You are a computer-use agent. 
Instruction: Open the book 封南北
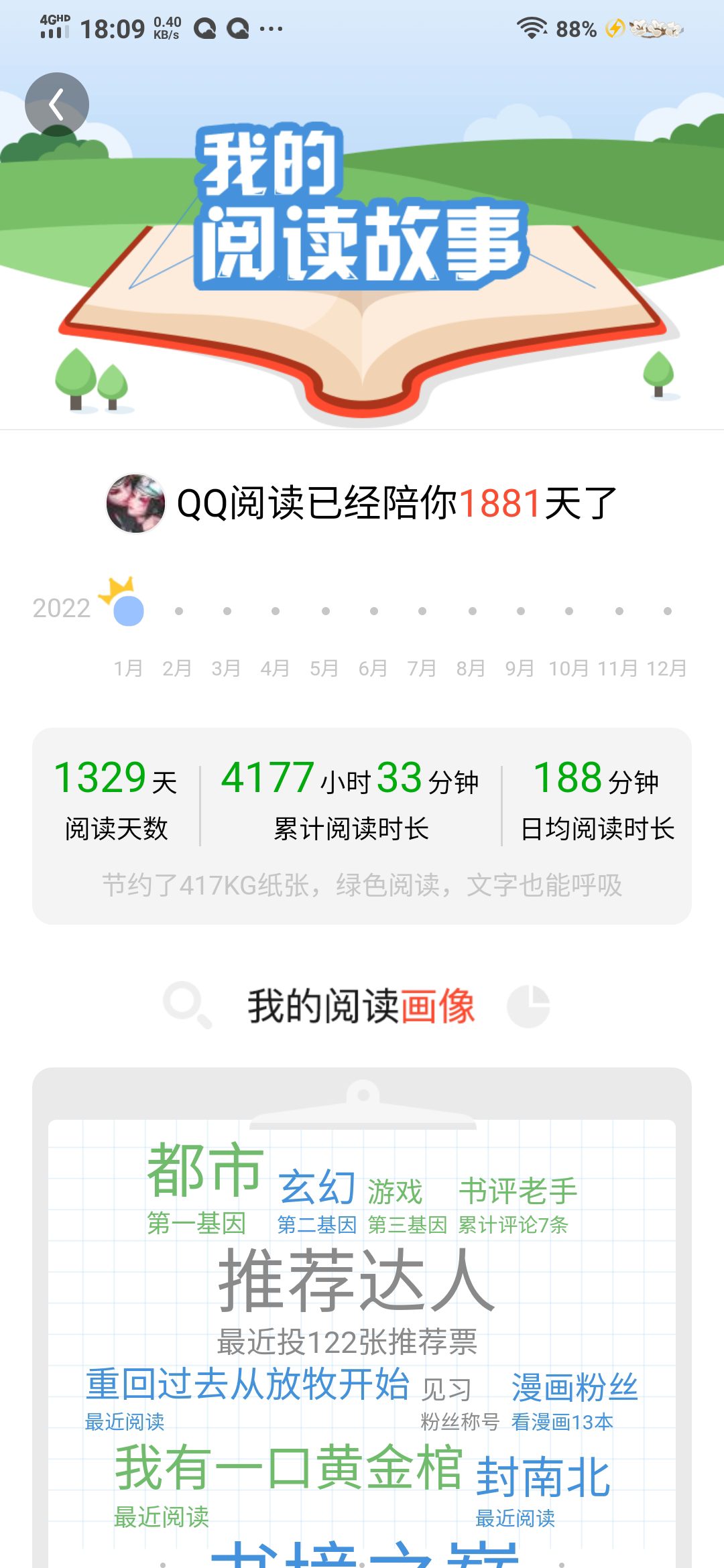click(543, 1476)
